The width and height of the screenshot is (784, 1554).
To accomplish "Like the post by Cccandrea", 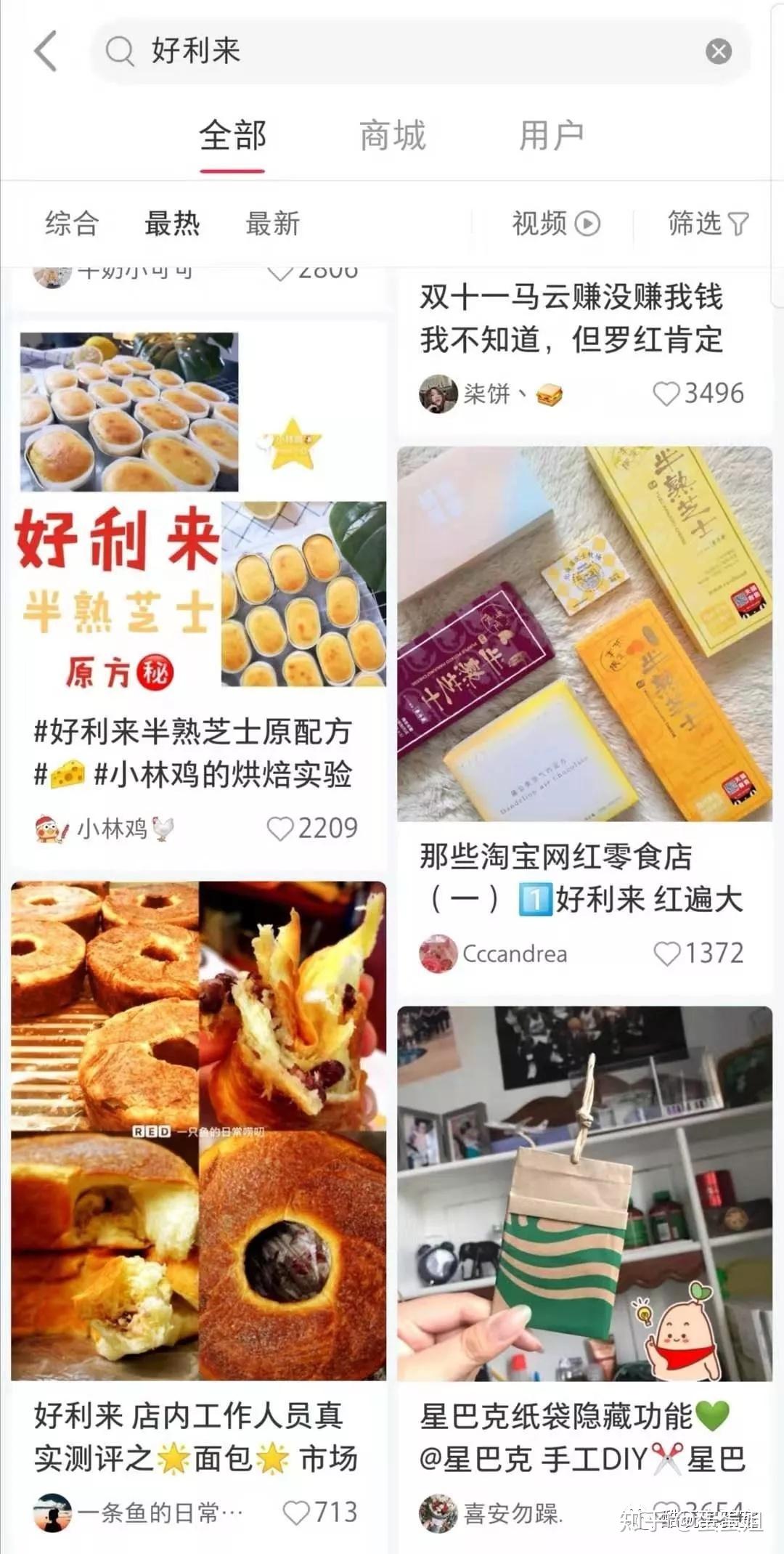I will point(666,953).
